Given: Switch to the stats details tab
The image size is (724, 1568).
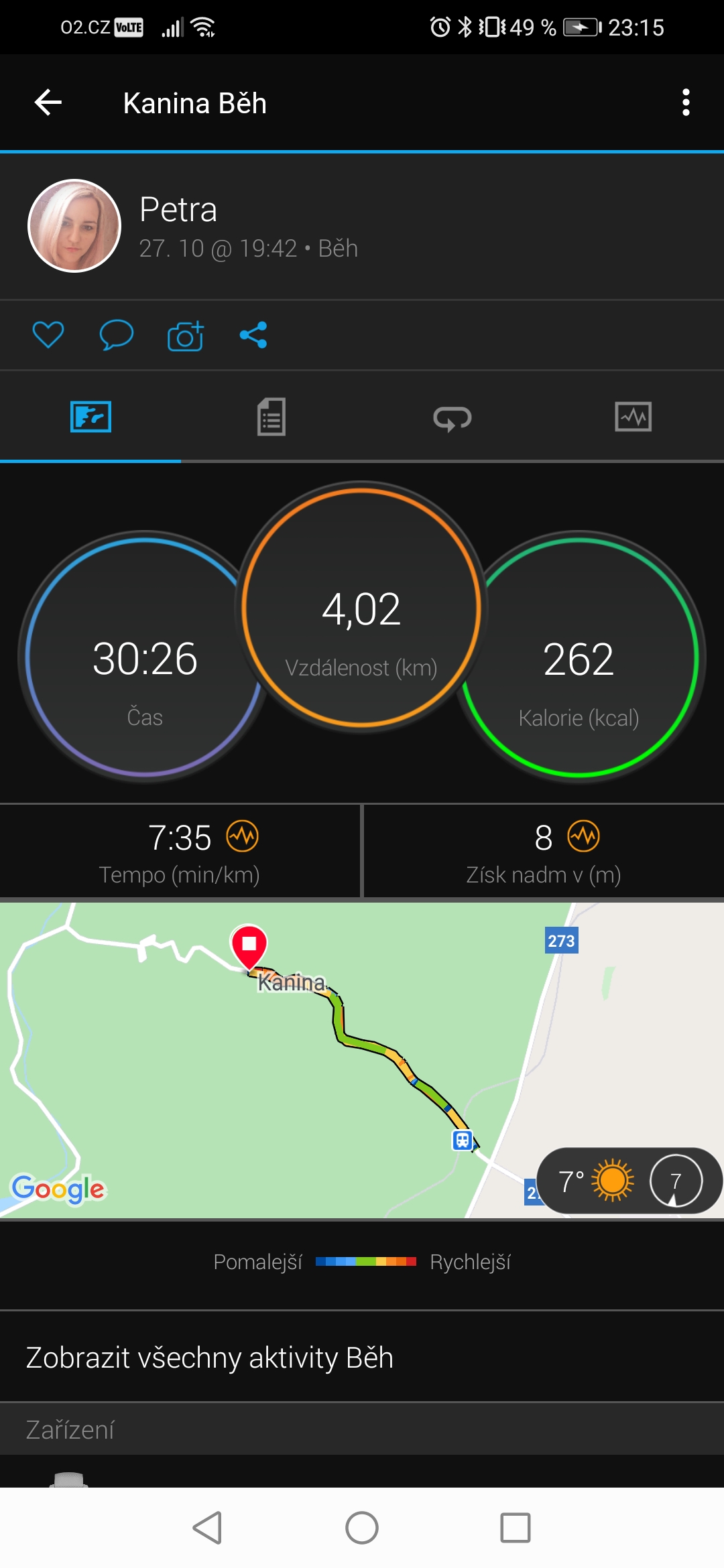Looking at the screenshot, I should (271, 417).
